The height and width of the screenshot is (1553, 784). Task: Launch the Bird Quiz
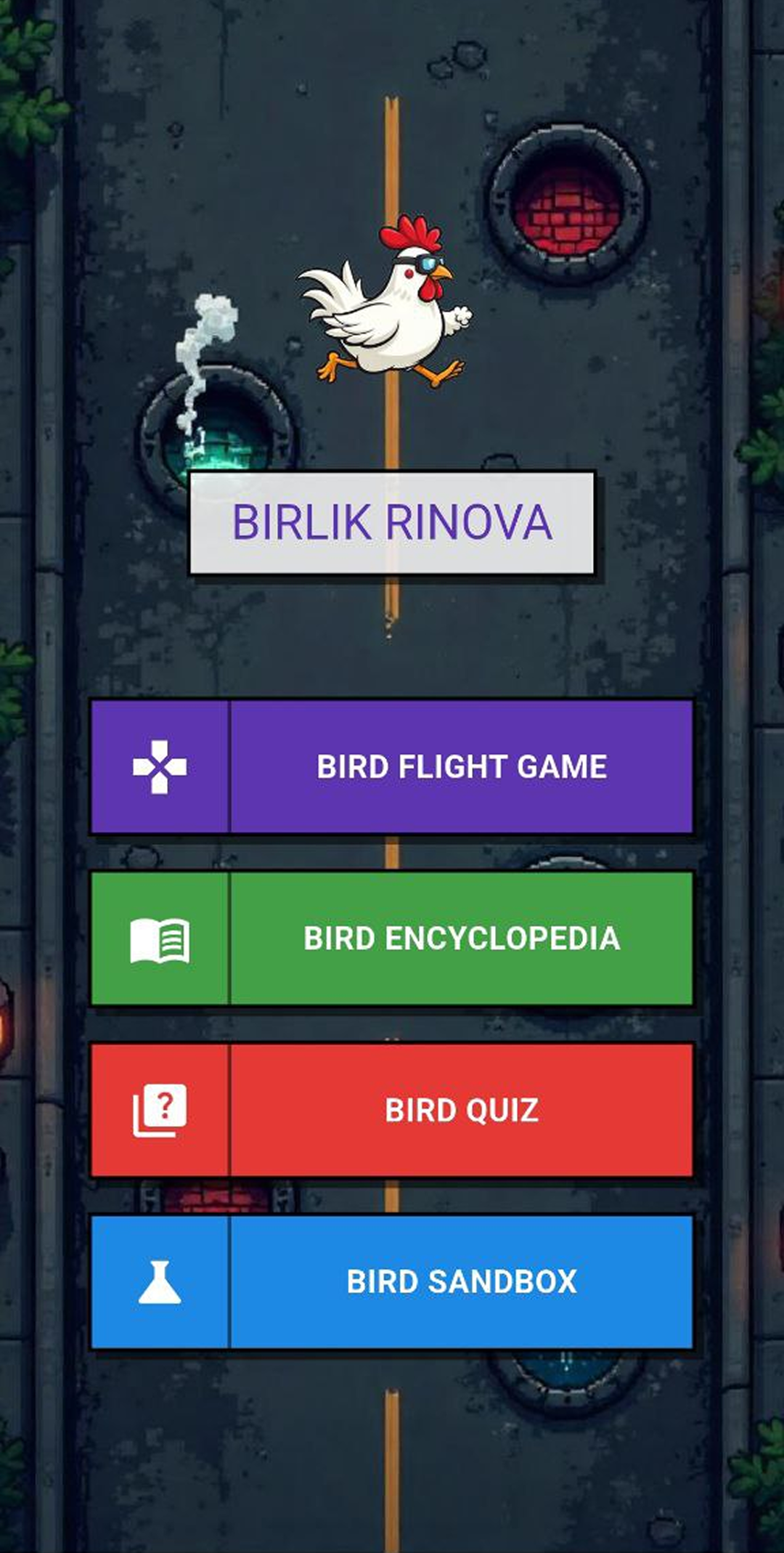392,1110
